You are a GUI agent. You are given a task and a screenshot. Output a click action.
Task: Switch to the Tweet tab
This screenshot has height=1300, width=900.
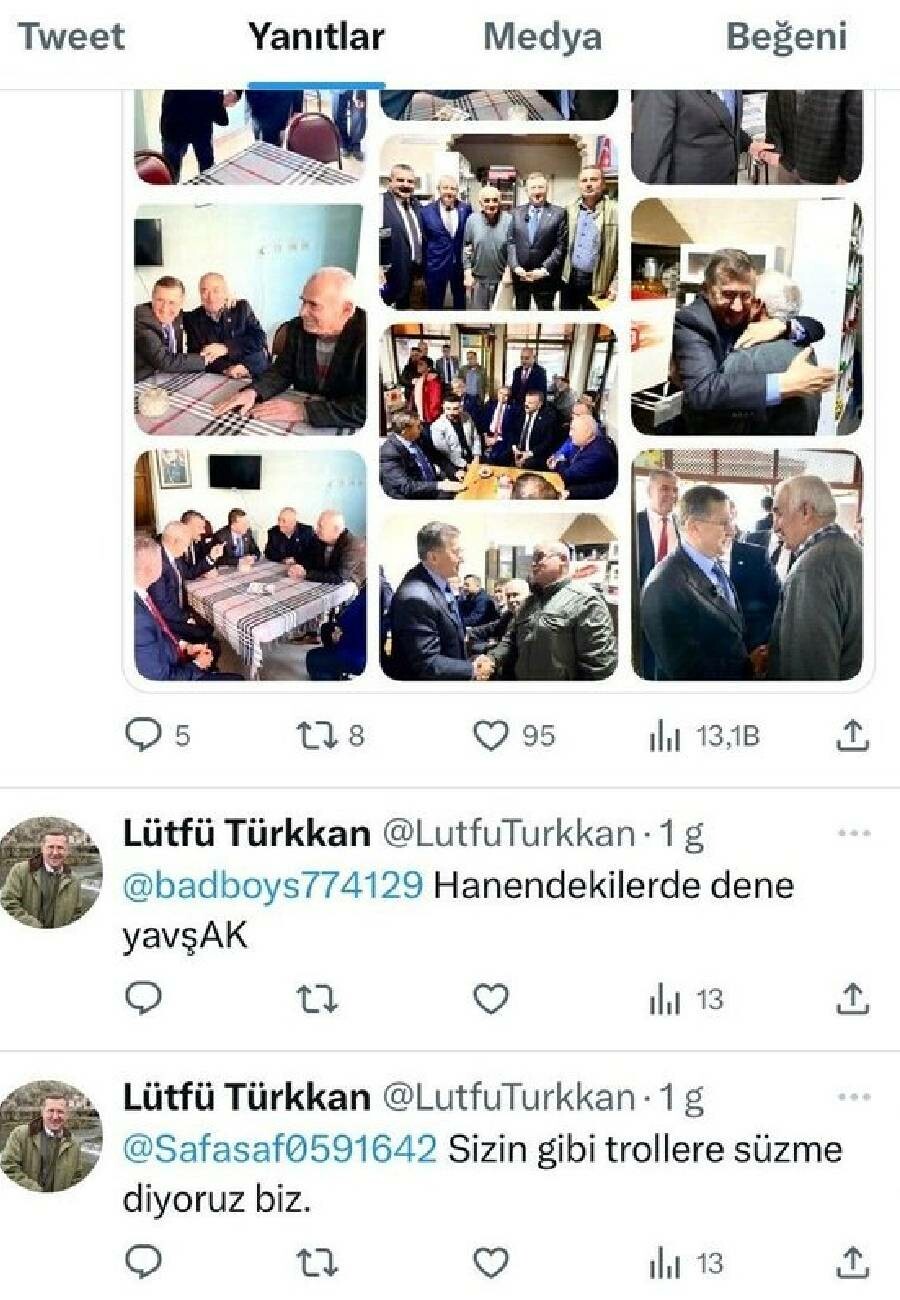click(x=71, y=37)
